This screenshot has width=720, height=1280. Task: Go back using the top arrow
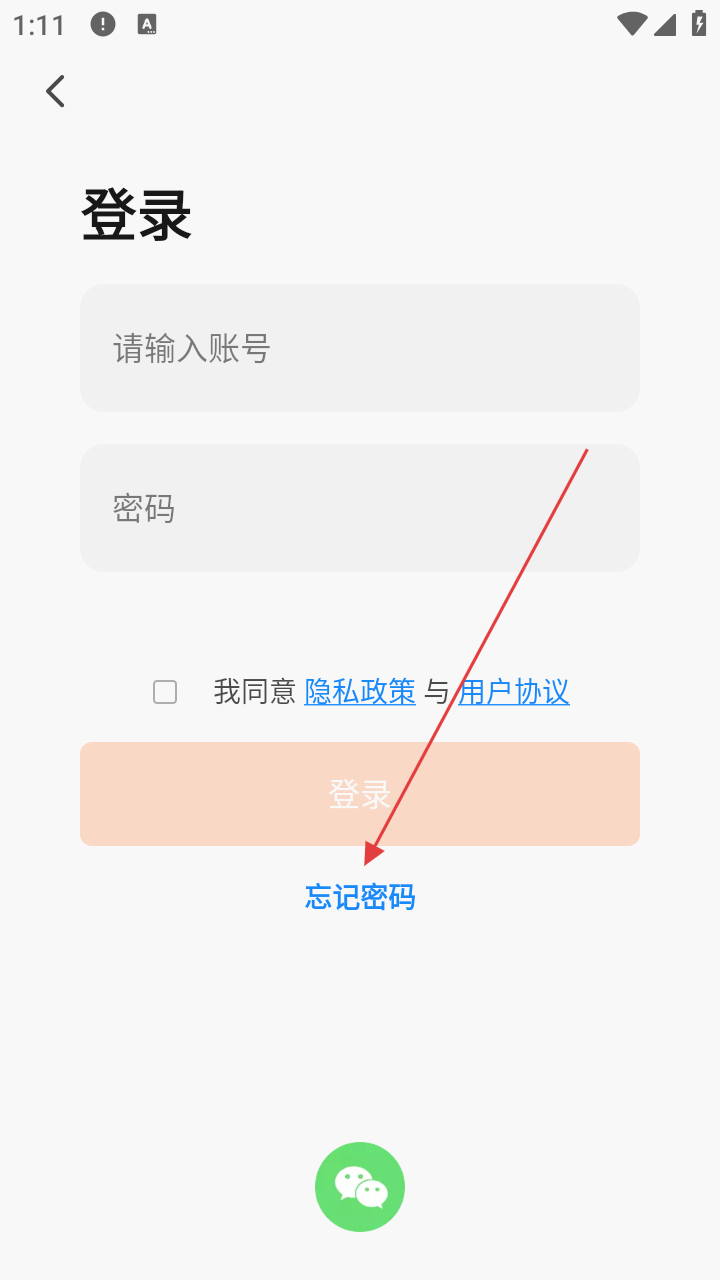pos(55,91)
